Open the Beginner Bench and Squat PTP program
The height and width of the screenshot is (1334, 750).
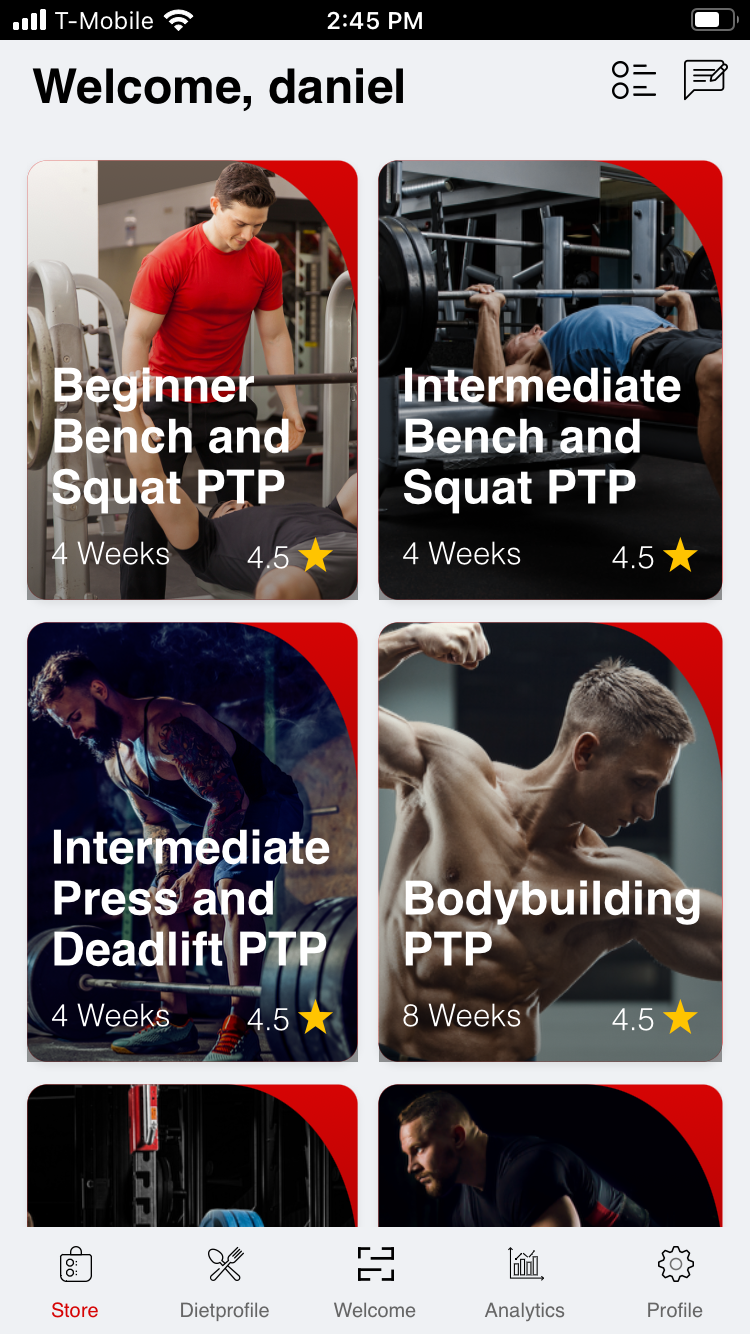pyautogui.click(x=192, y=380)
